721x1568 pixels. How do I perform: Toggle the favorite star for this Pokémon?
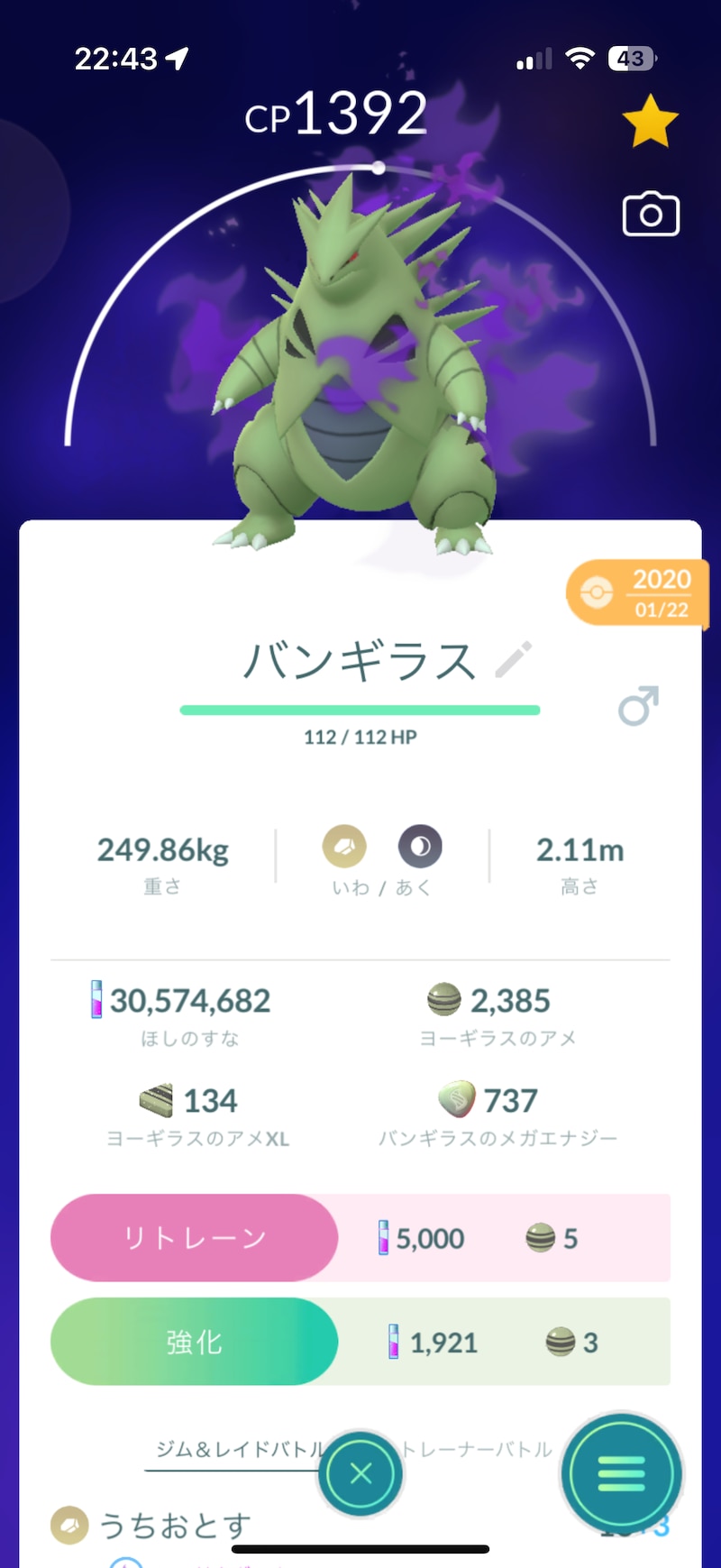[650, 123]
